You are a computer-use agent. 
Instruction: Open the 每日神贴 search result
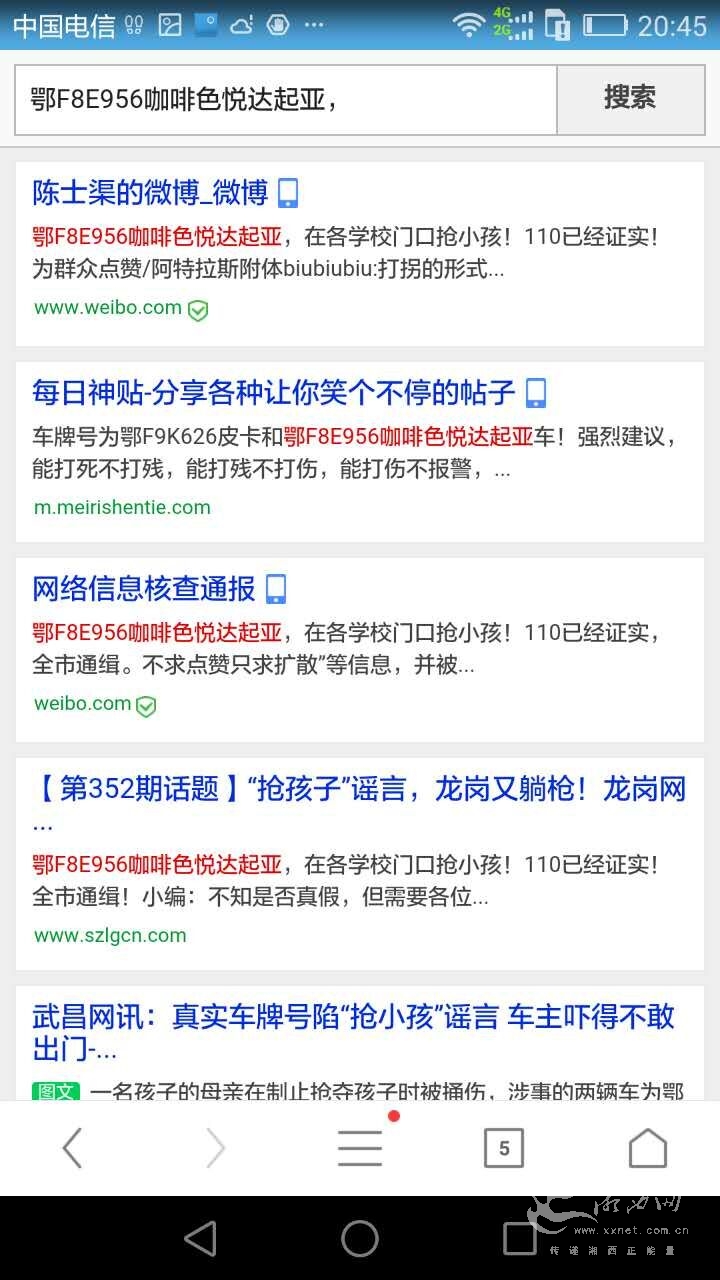point(273,392)
